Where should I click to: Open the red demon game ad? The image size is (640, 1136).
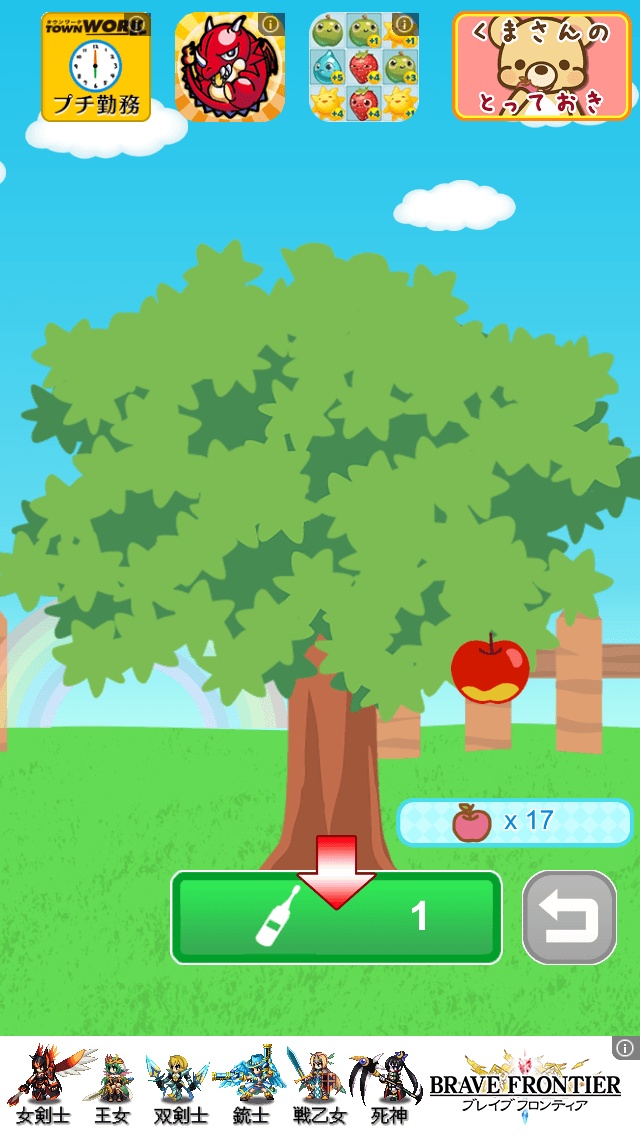229,67
